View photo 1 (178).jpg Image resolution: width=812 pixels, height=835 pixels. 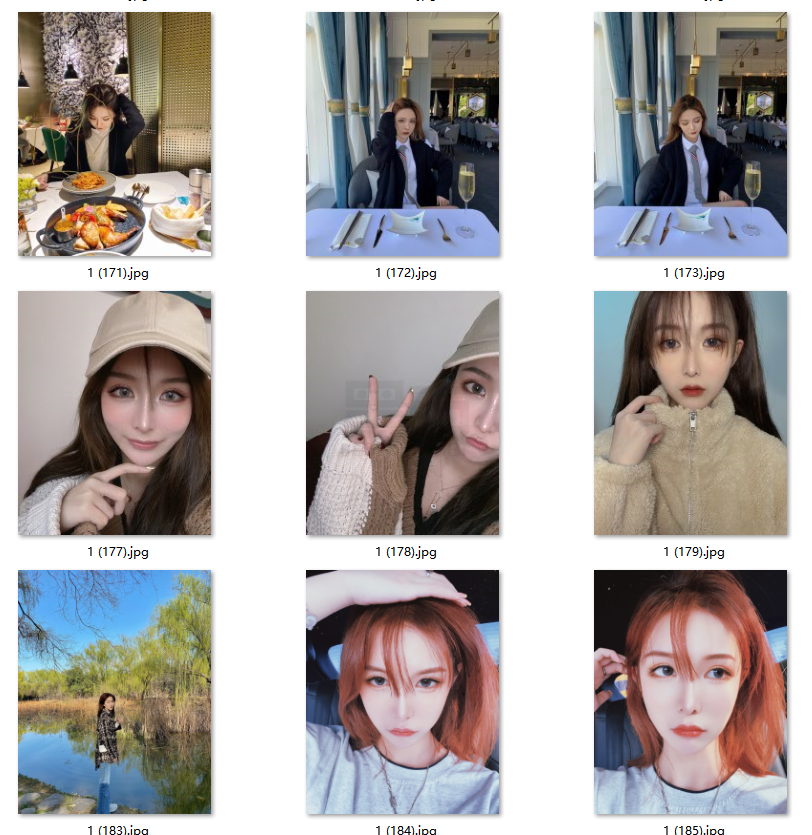(402, 413)
